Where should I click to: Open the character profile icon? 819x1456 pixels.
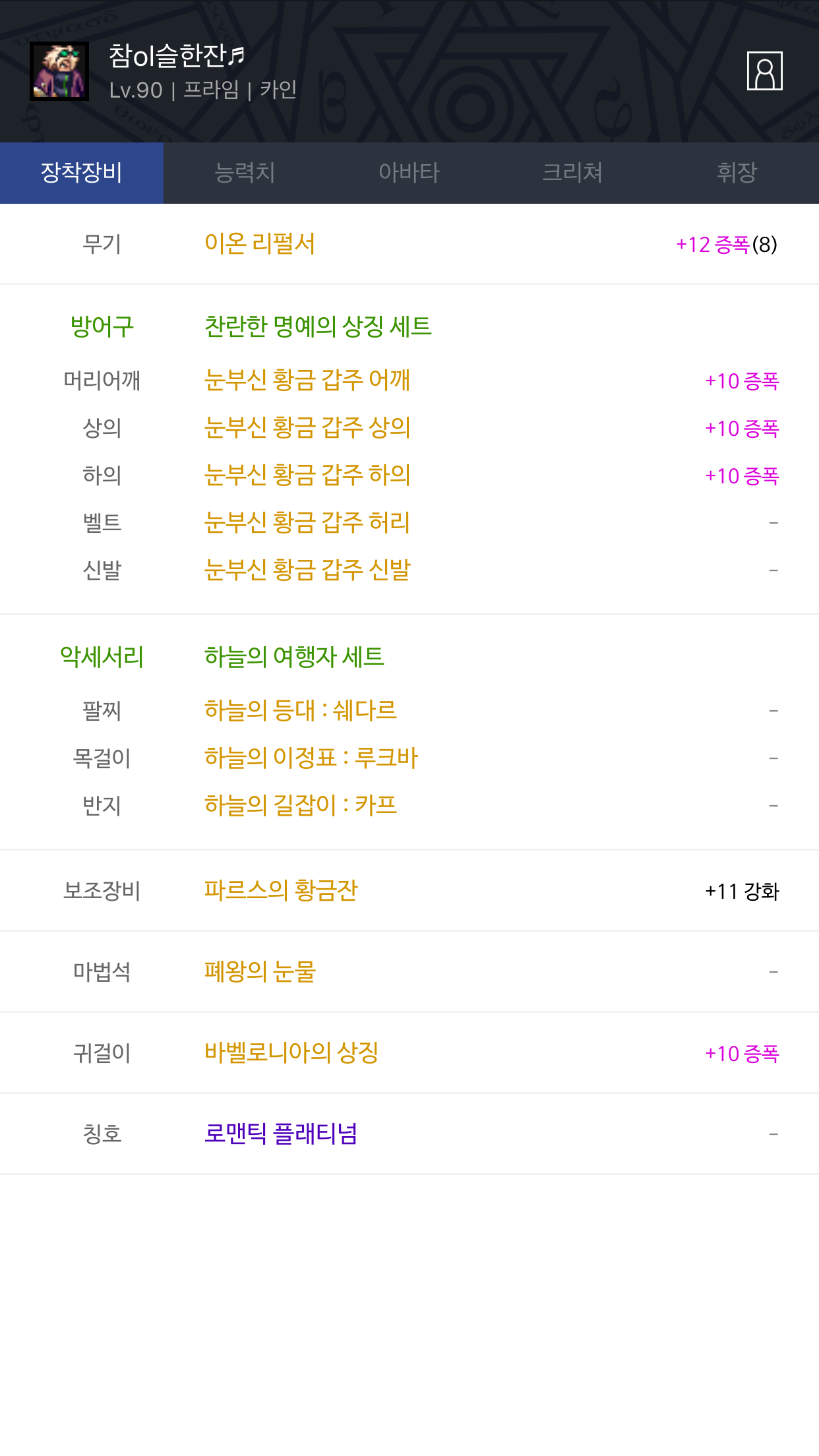(x=764, y=71)
